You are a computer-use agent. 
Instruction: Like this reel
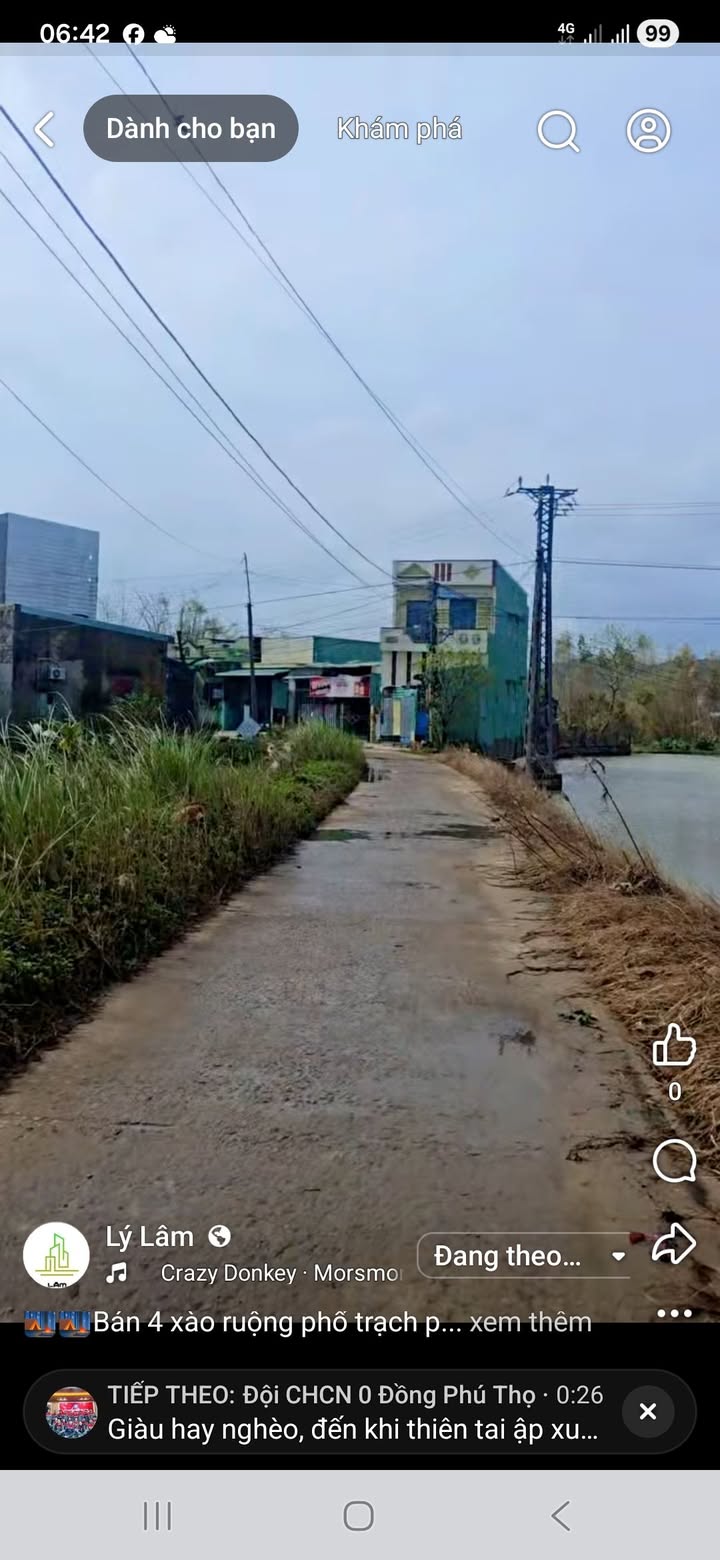click(x=674, y=1045)
